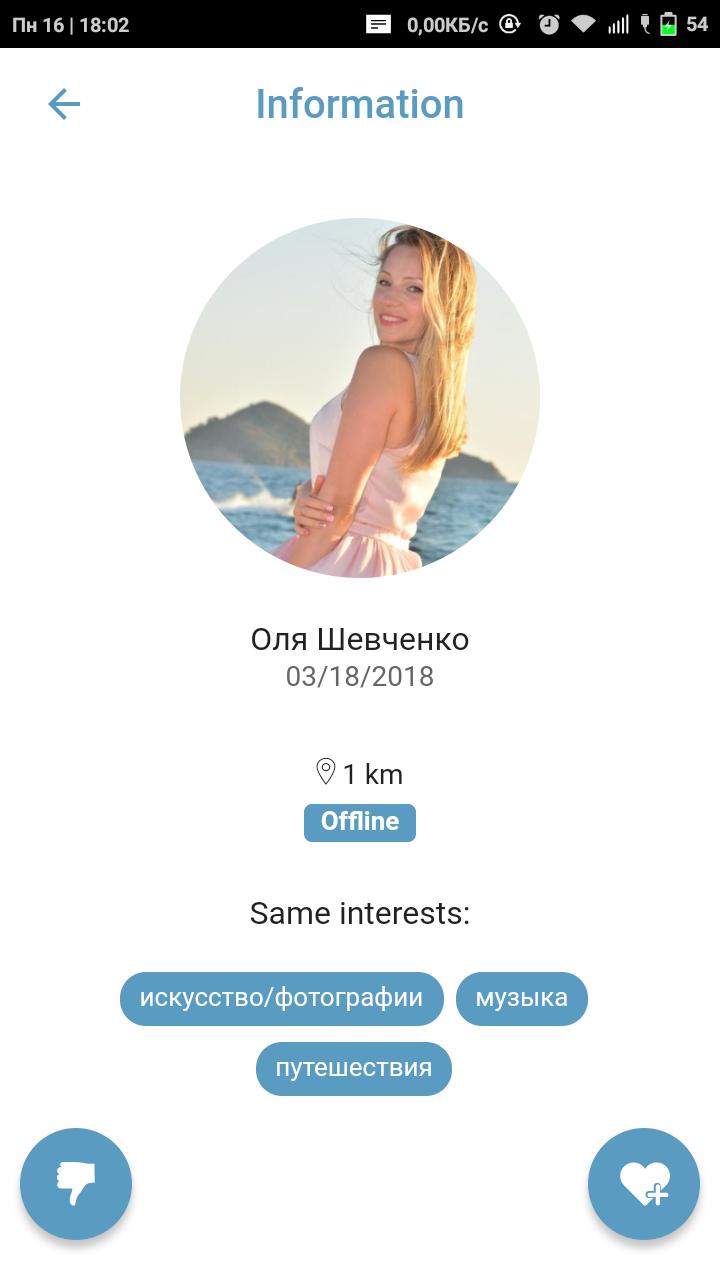720x1280 pixels.
Task: Like profile with the heart plus button
Action: pos(644,1184)
